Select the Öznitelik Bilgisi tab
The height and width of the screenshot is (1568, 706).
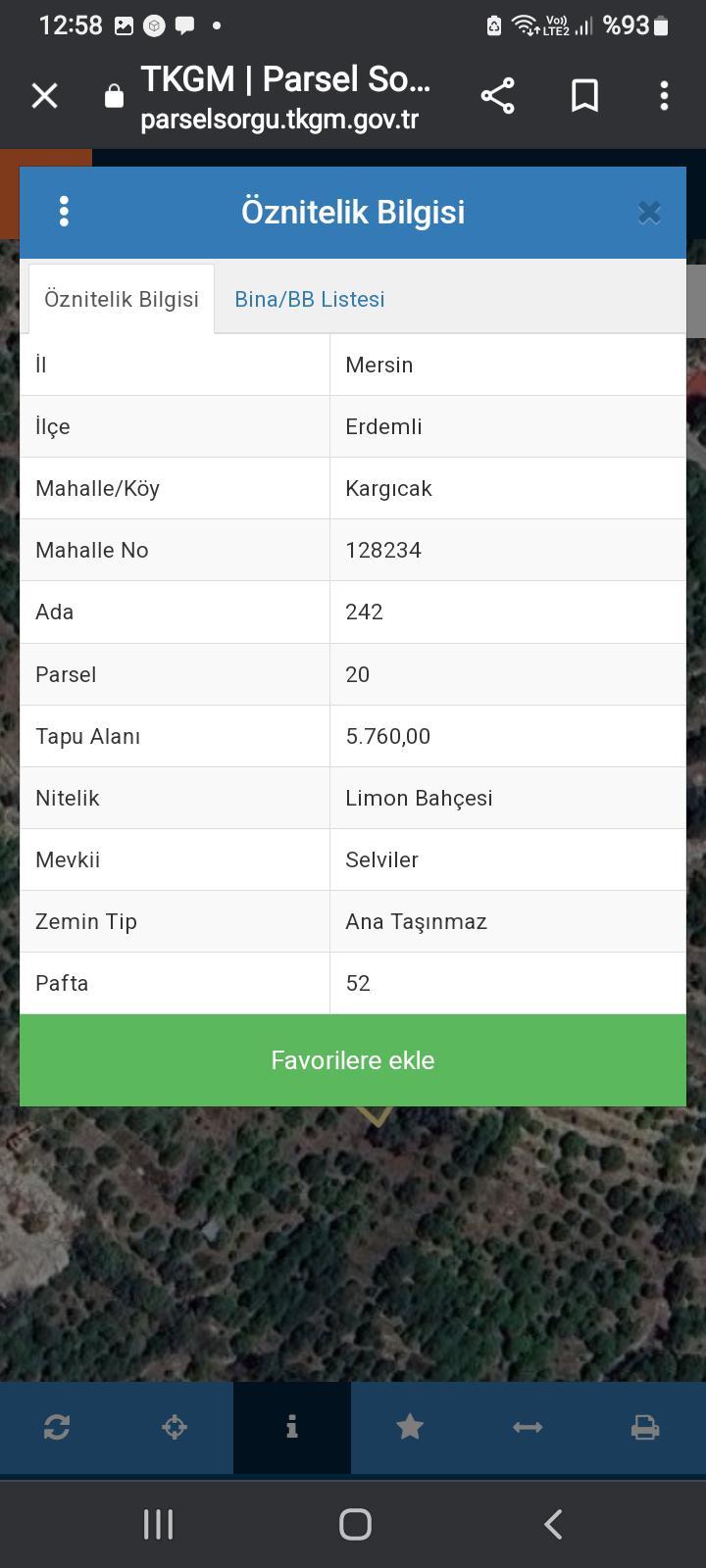pyautogui.click(x=122, y=299)
